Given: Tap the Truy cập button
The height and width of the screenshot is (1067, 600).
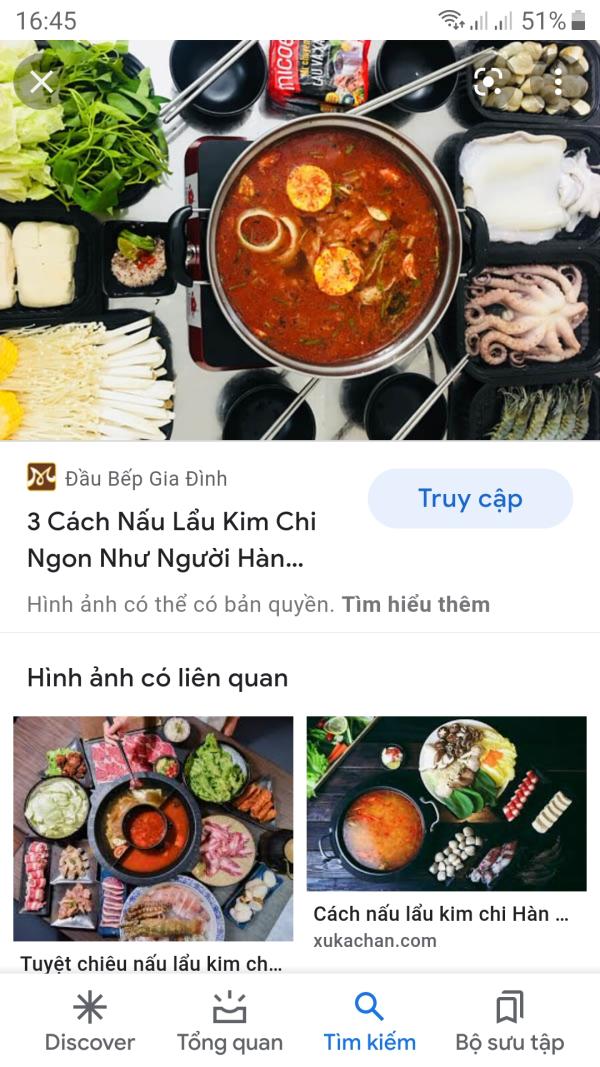Looking at the screenshot, I should (470, 498).
